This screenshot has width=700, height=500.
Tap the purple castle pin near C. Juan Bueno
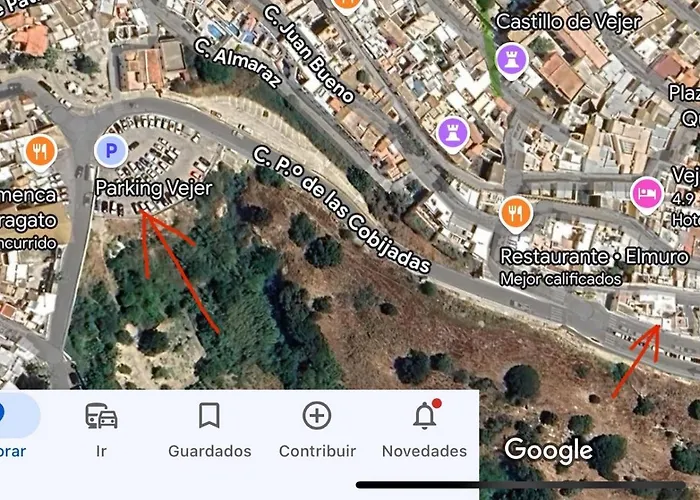453,131
